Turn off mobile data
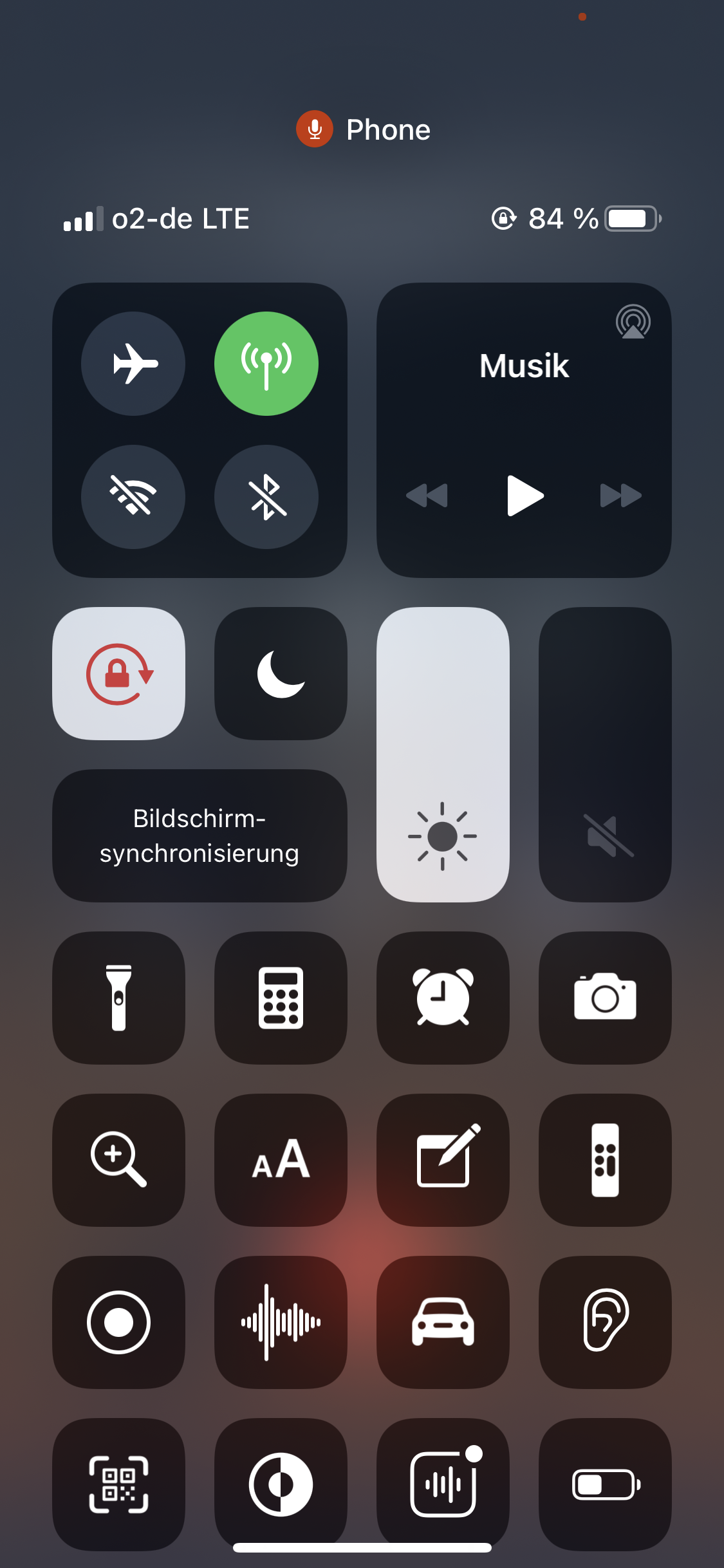Screen dimensions: 724x1568 (x=266, y=364)
